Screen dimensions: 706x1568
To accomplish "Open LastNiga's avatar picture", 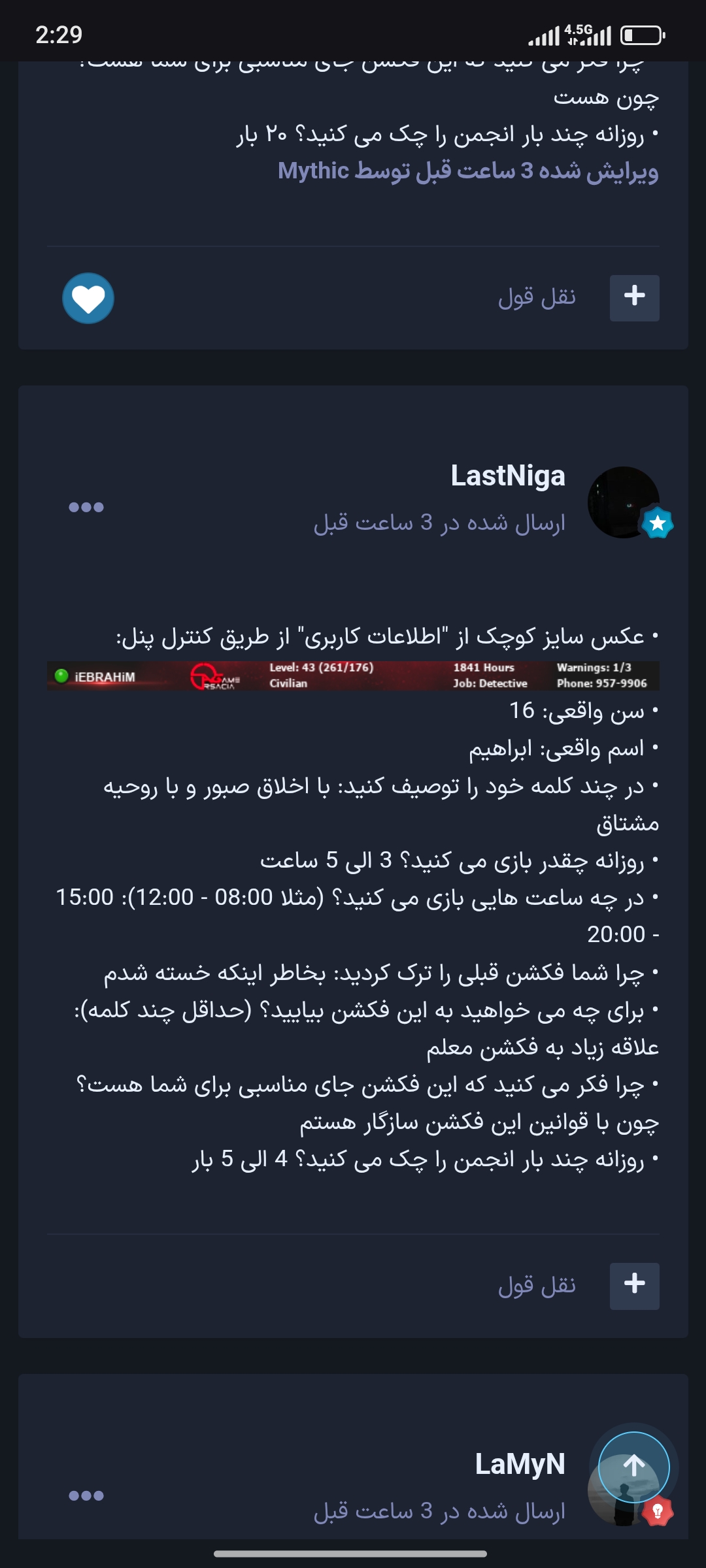I will (x=623, y=502).
